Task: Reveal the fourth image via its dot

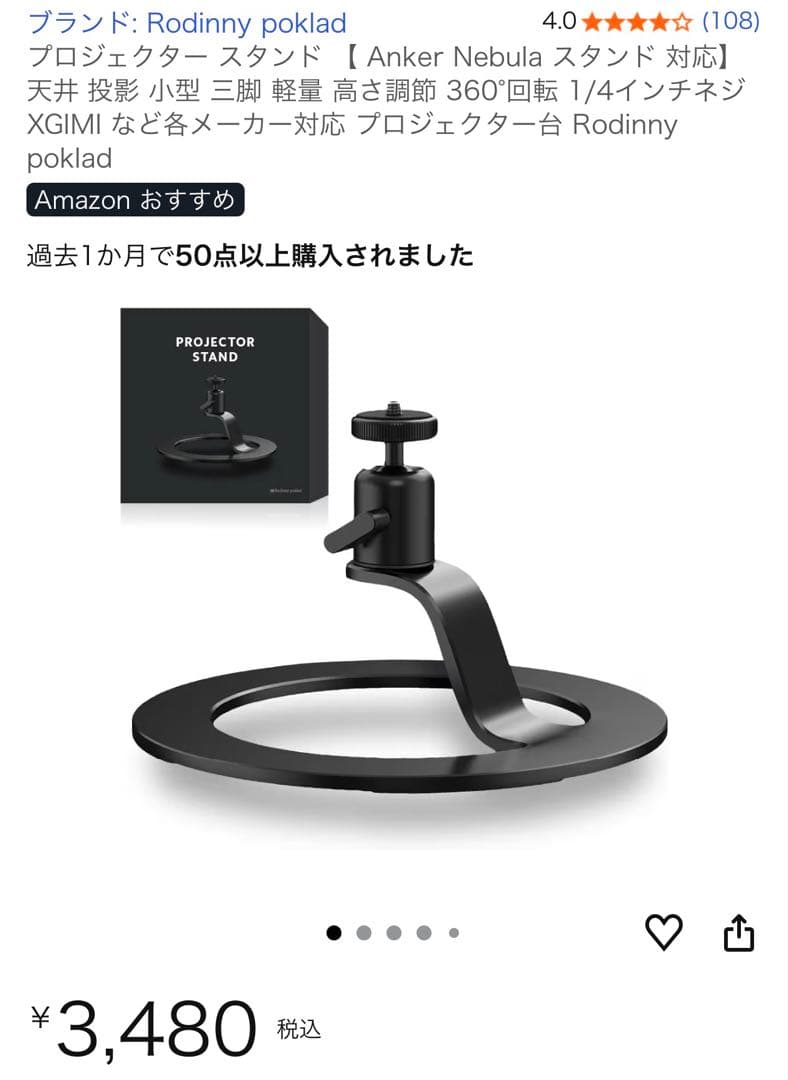Action: point(423,933)
